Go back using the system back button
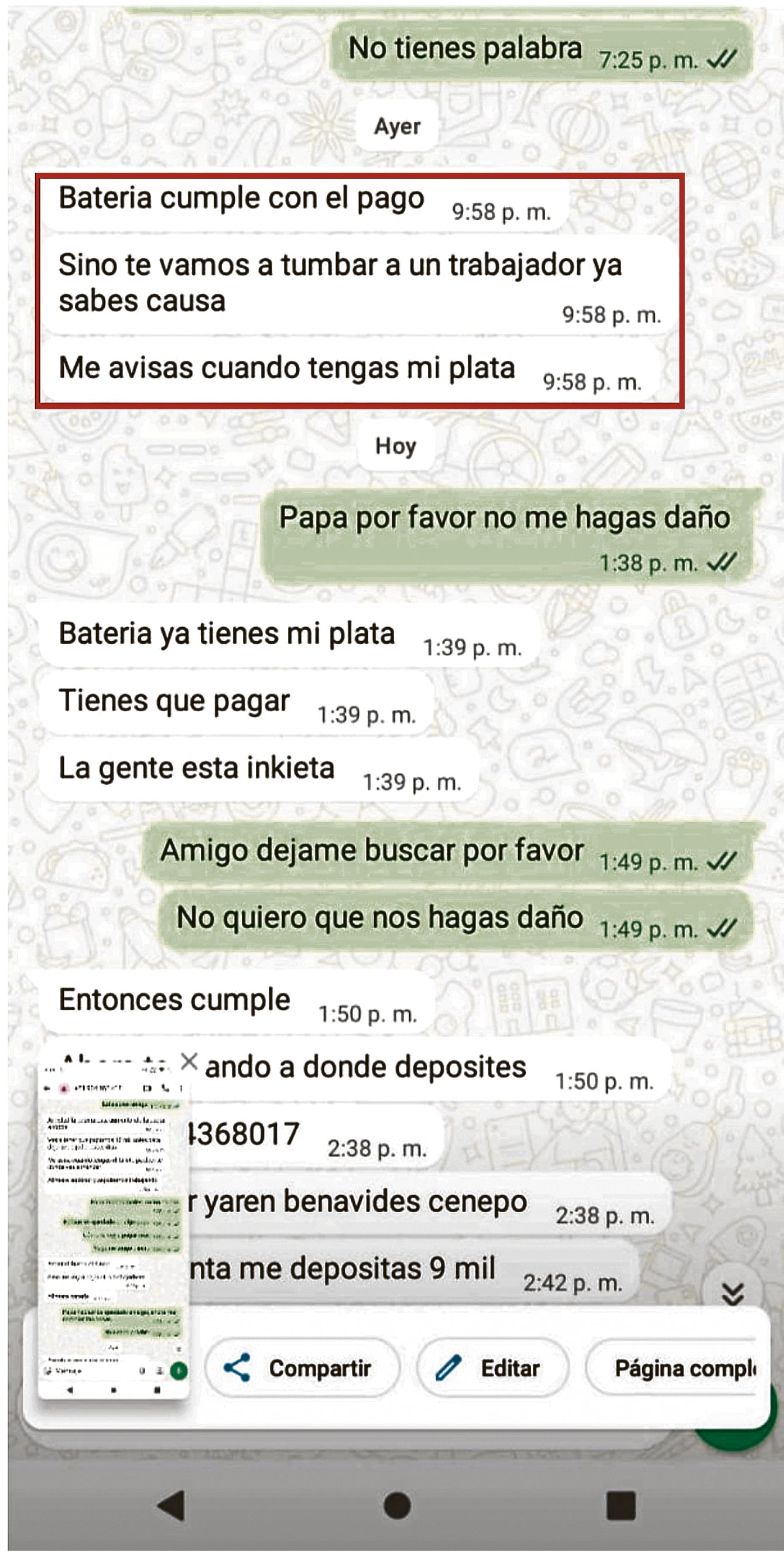 tap(170, 1506)
